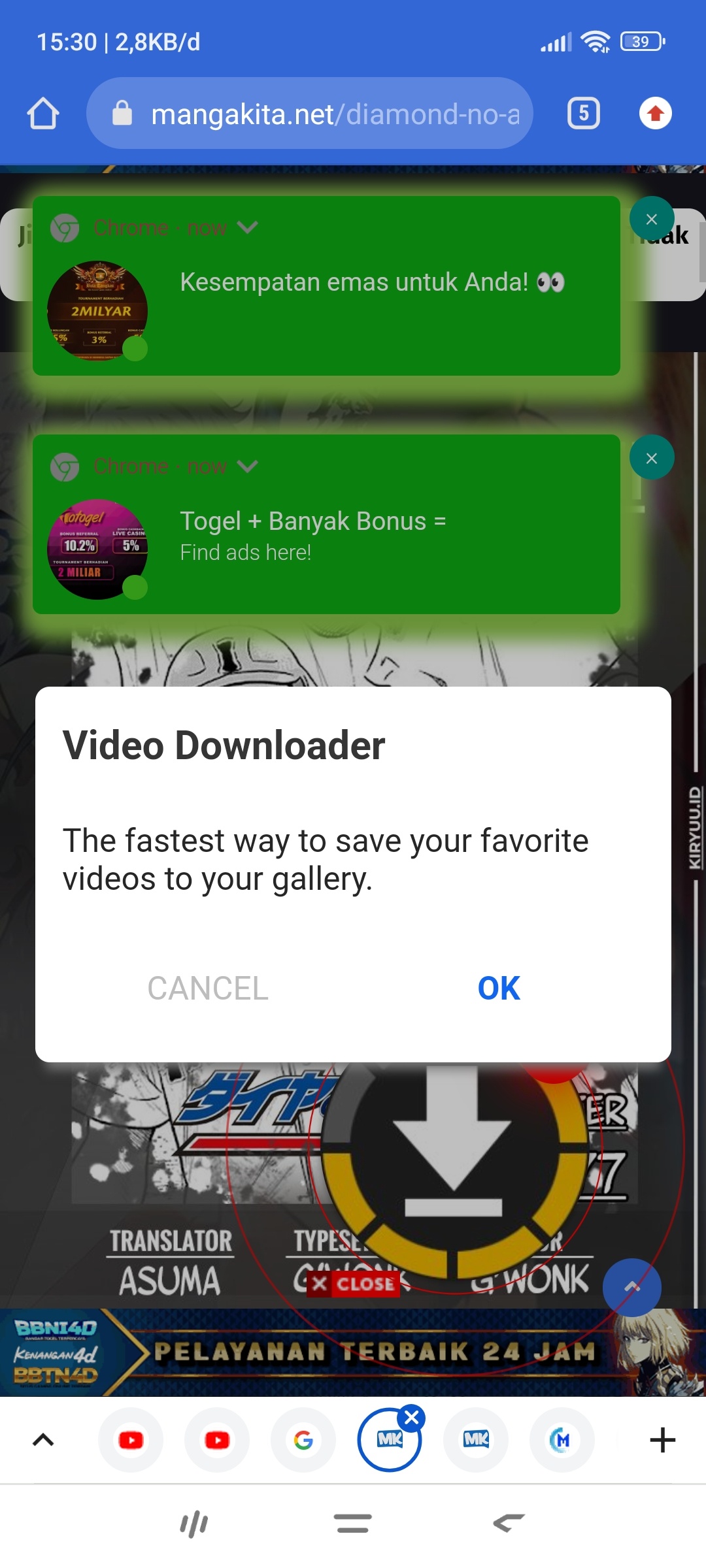706x1568 pixels.
Task: Dismiss the Kesempatan emas notification ad
Action: click(651, 220)
